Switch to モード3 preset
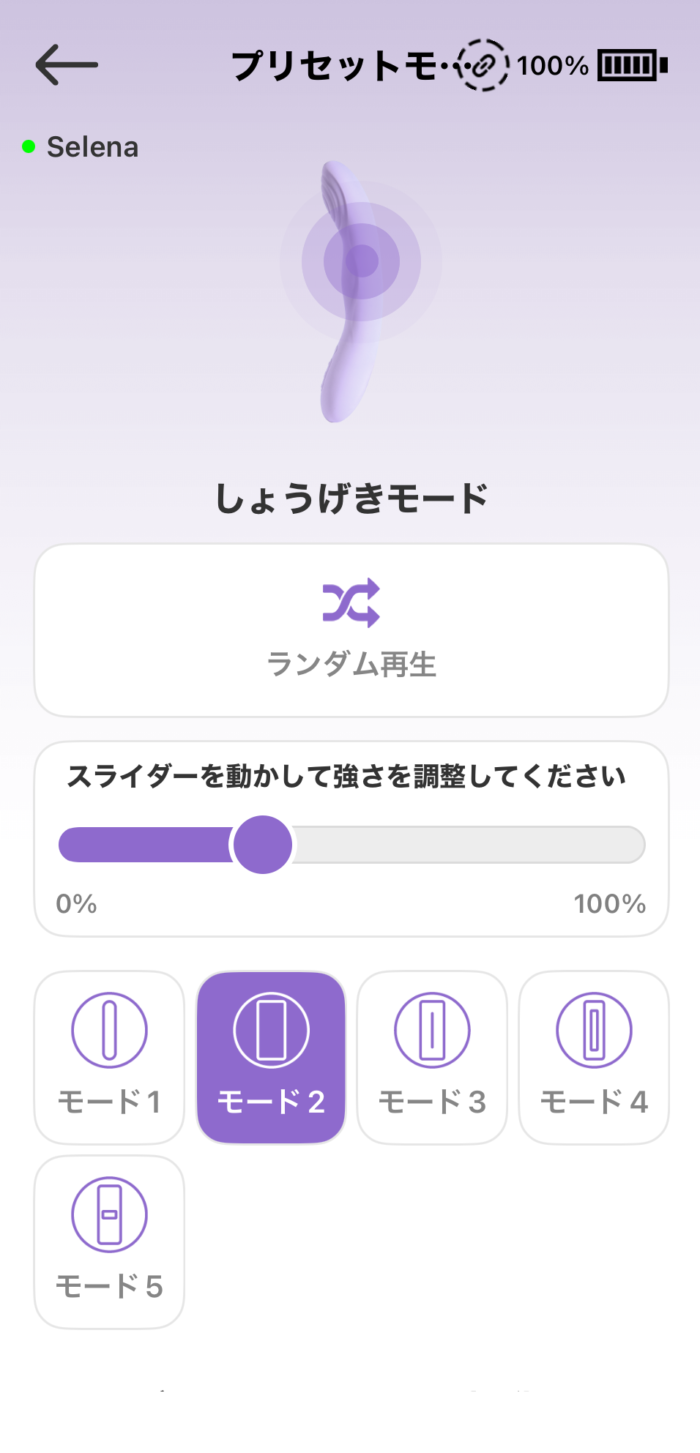The width and height of the screenshot is (700, 1453). 432,1057
